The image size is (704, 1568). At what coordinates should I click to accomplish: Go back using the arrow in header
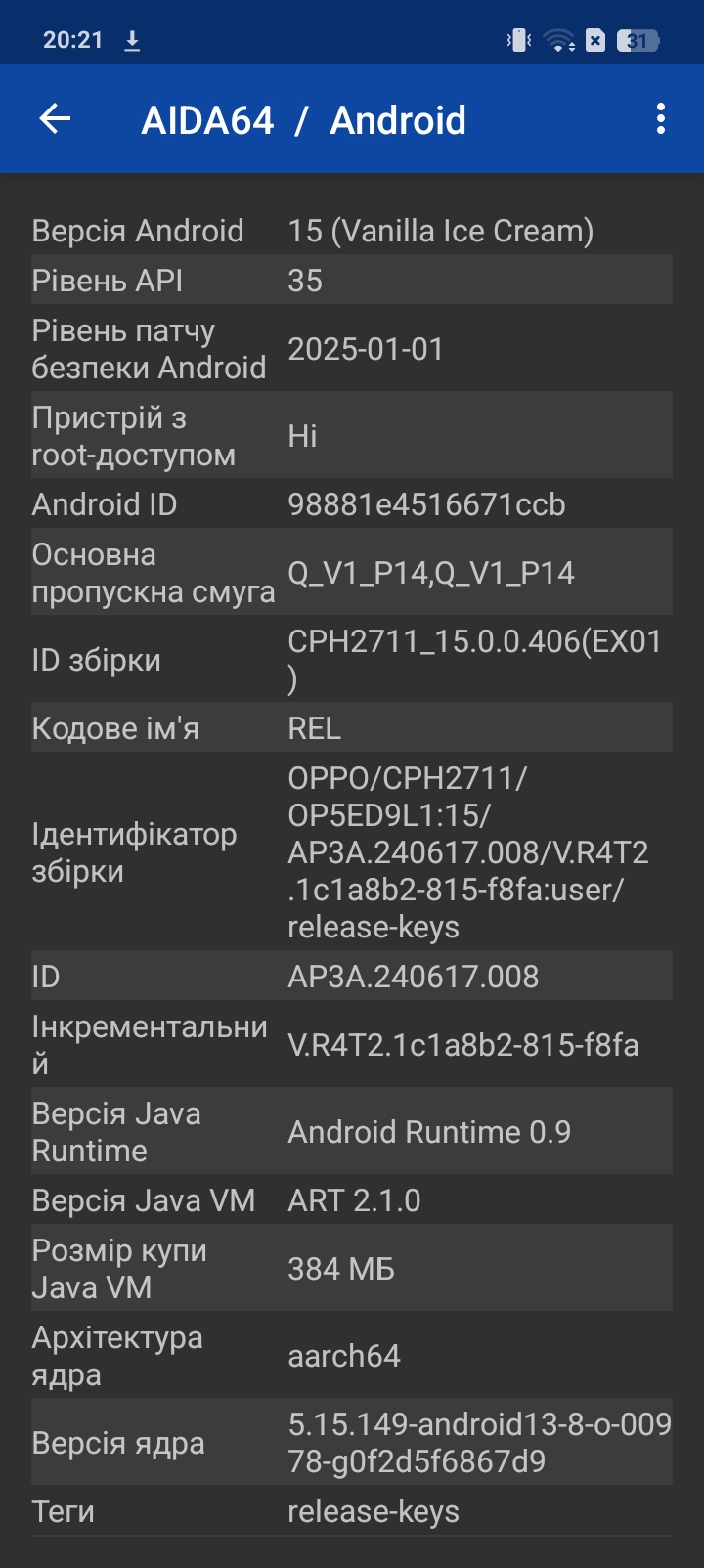coord(55,119)
